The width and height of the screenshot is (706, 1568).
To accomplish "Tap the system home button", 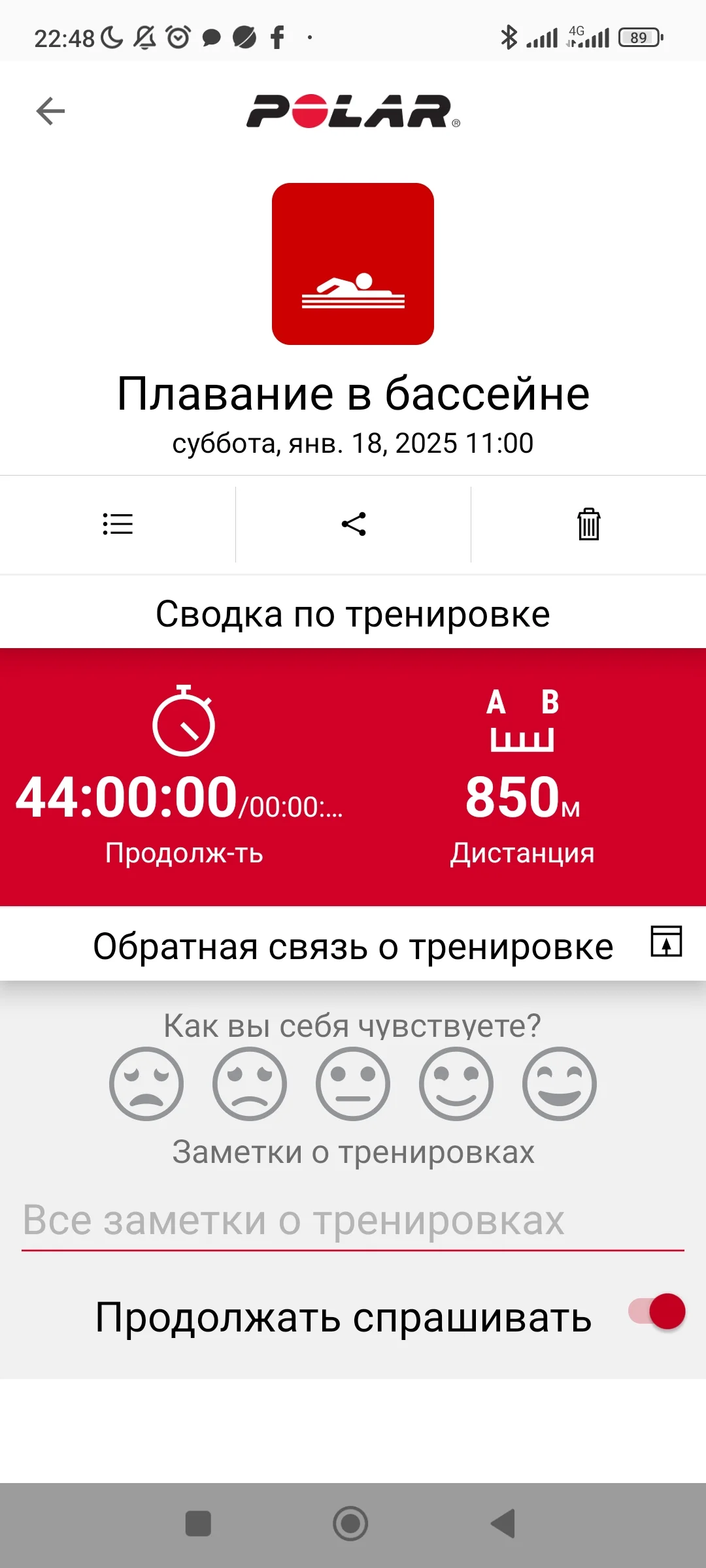I will click(x=351, y=1524).
